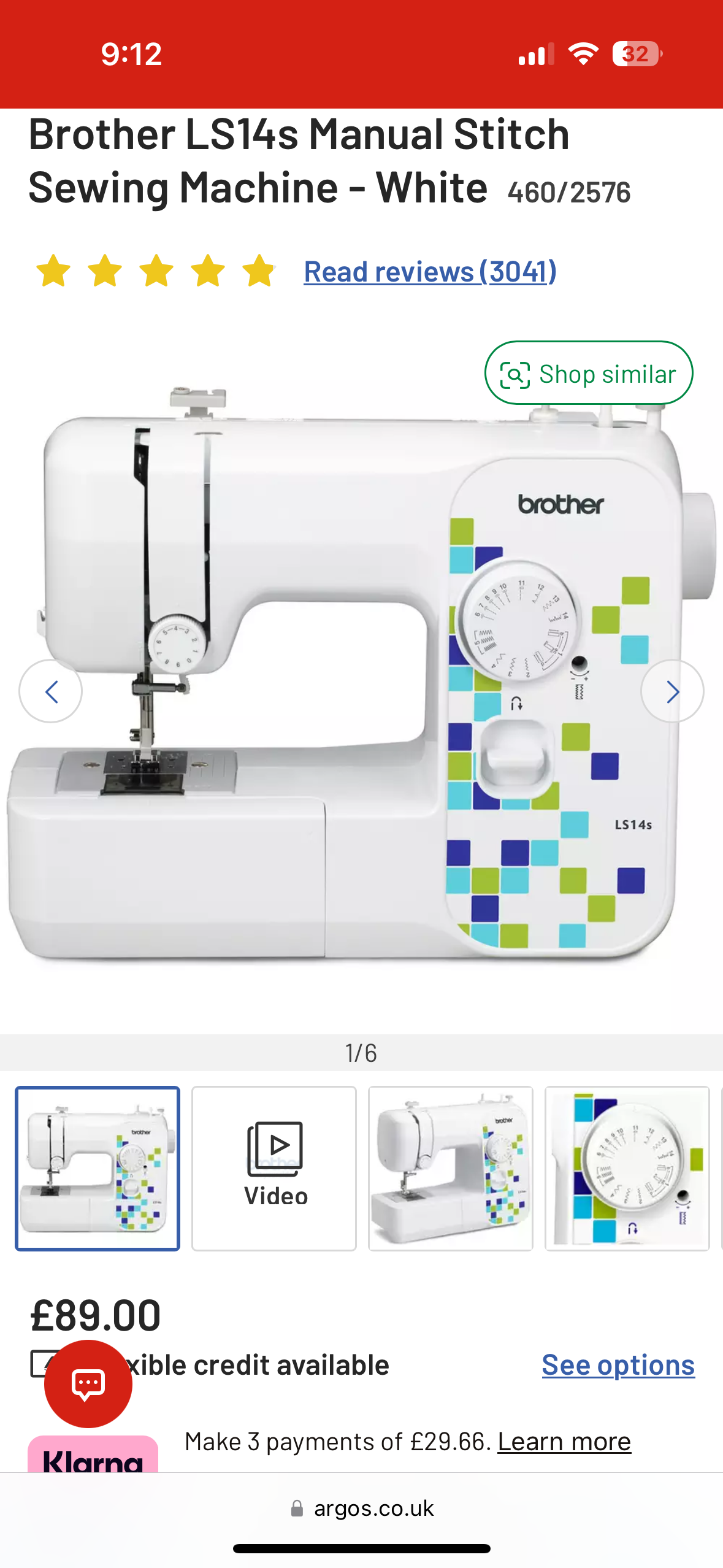This screenshot has height=1568, width=723.
Task: Select the first front-view thumbnail
Action: point(98,1168)
